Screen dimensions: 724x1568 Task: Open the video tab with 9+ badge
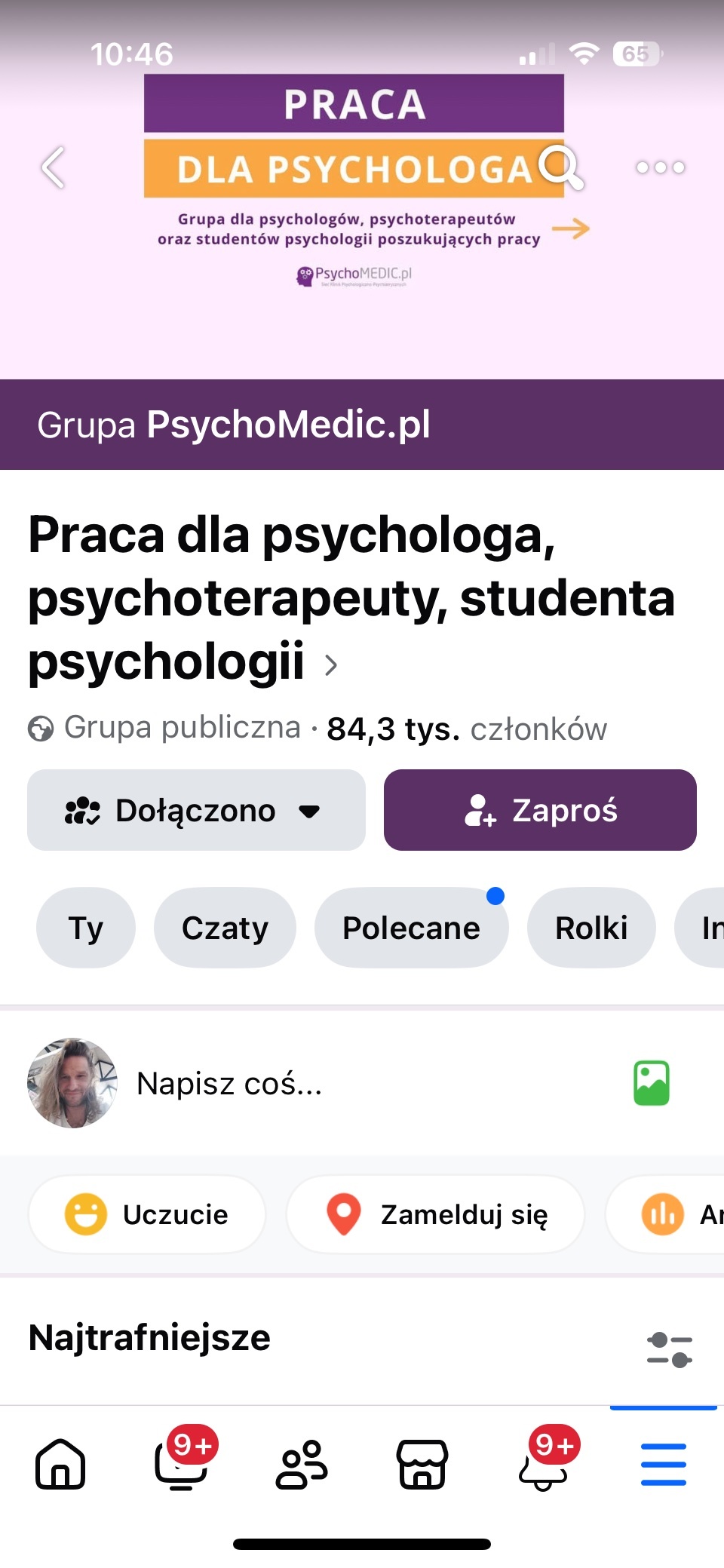click(x=181, y=1465)
